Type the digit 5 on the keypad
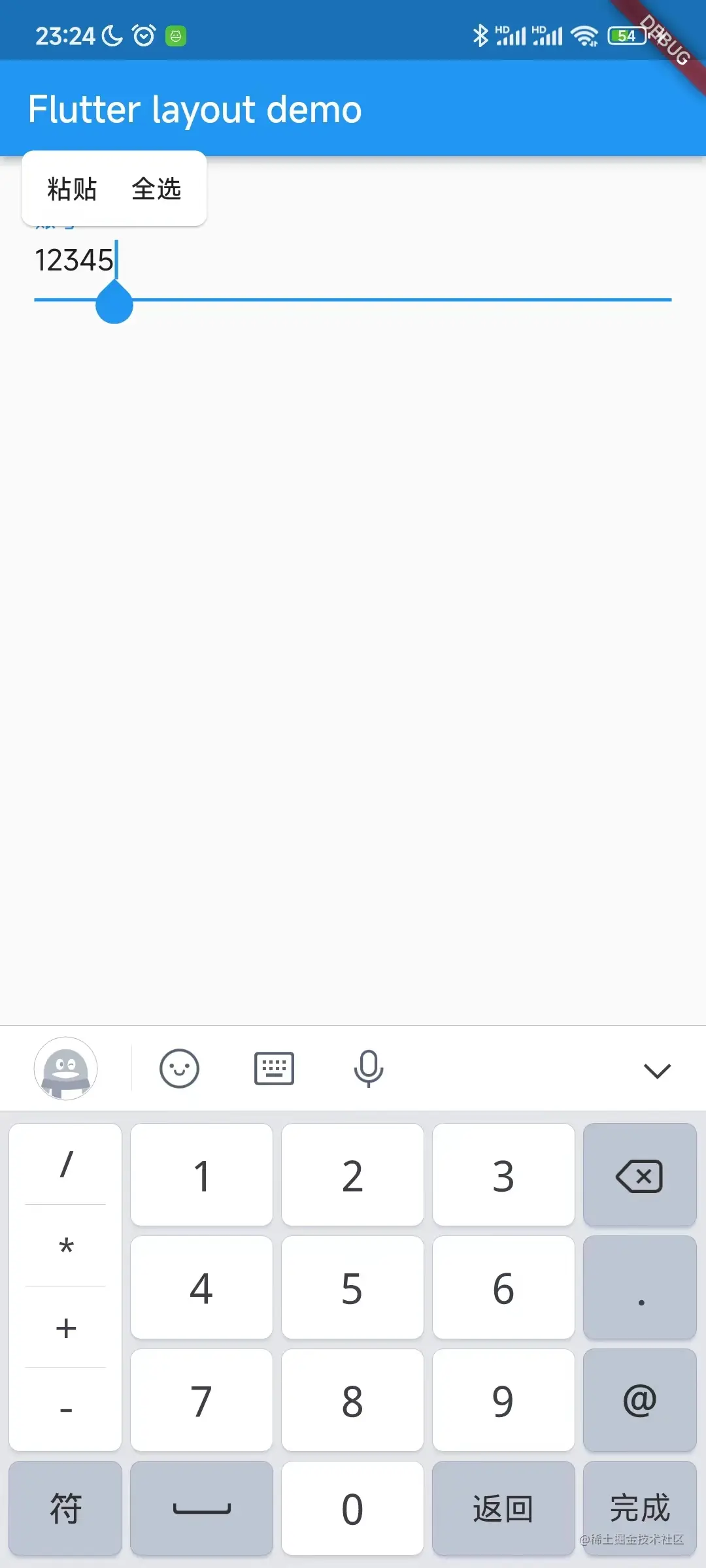 (352, 1288)
